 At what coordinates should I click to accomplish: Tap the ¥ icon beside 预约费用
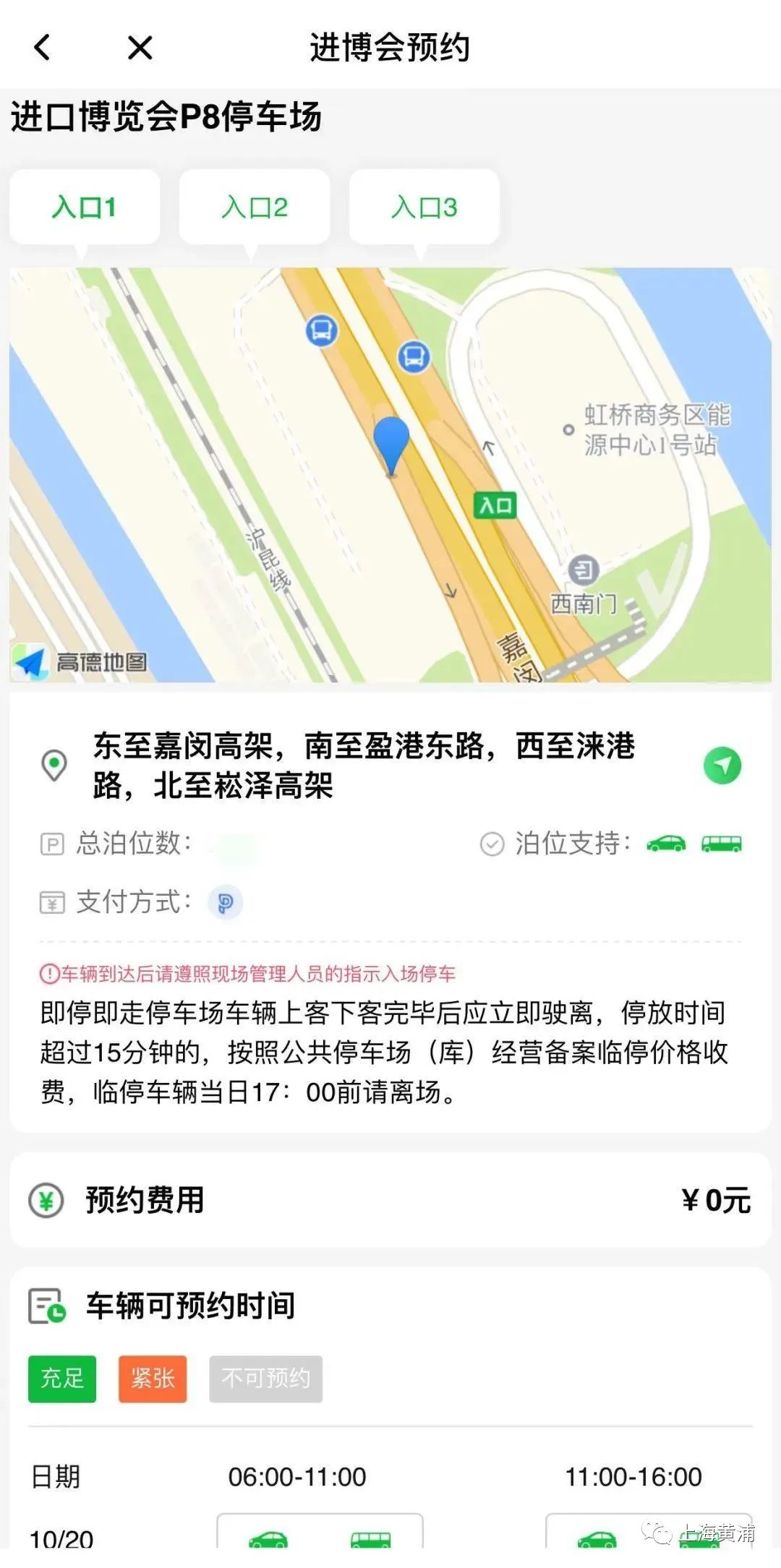tap(46, 1199)
